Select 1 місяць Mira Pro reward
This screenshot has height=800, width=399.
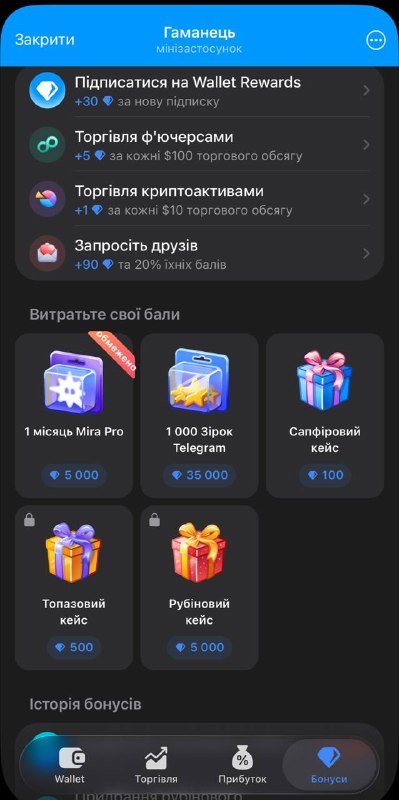click(74, 415)
